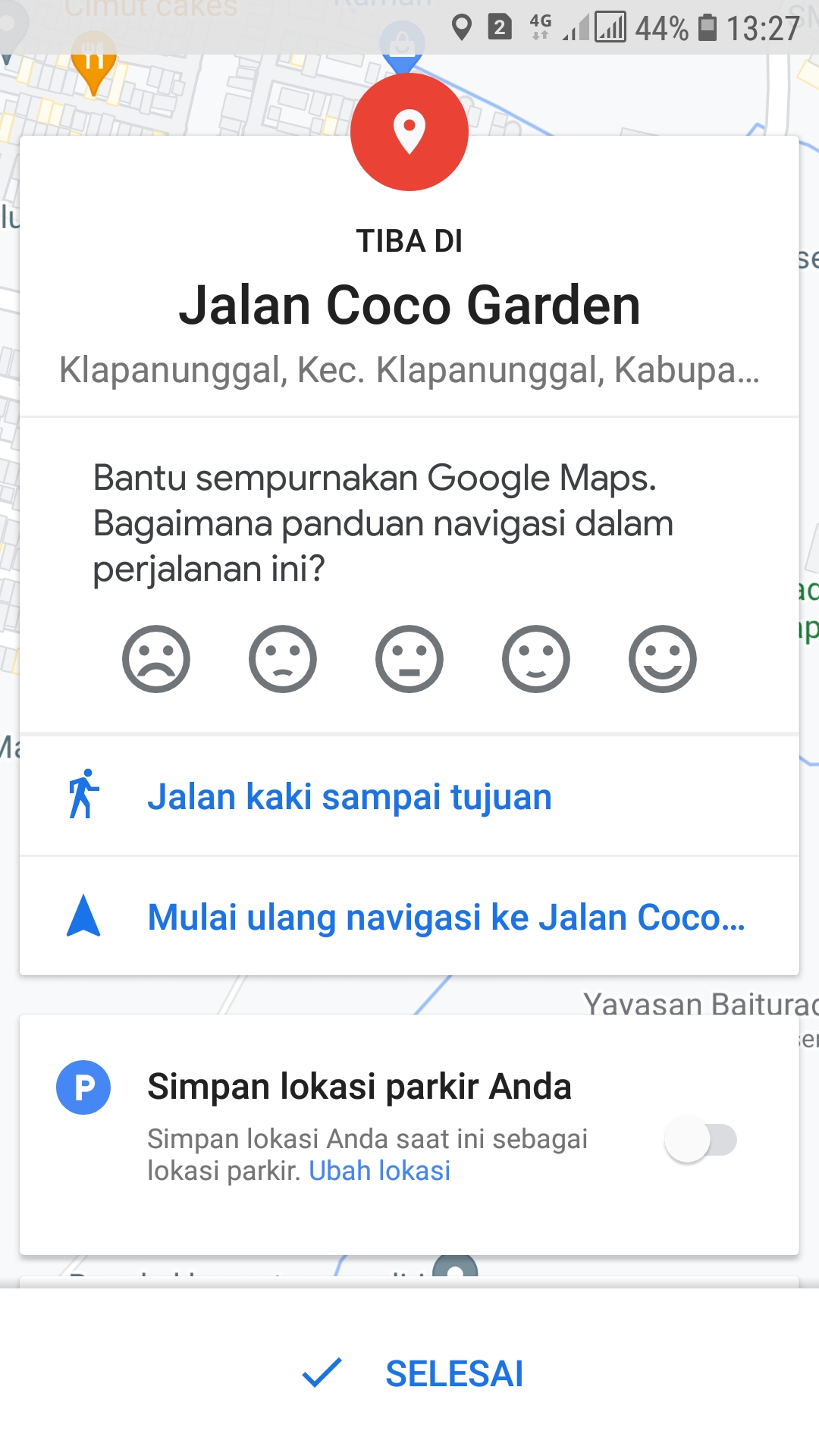Open the Ubah lokasi link
This screenshot has height=1456, width=819.
[x=379, y=1171]
